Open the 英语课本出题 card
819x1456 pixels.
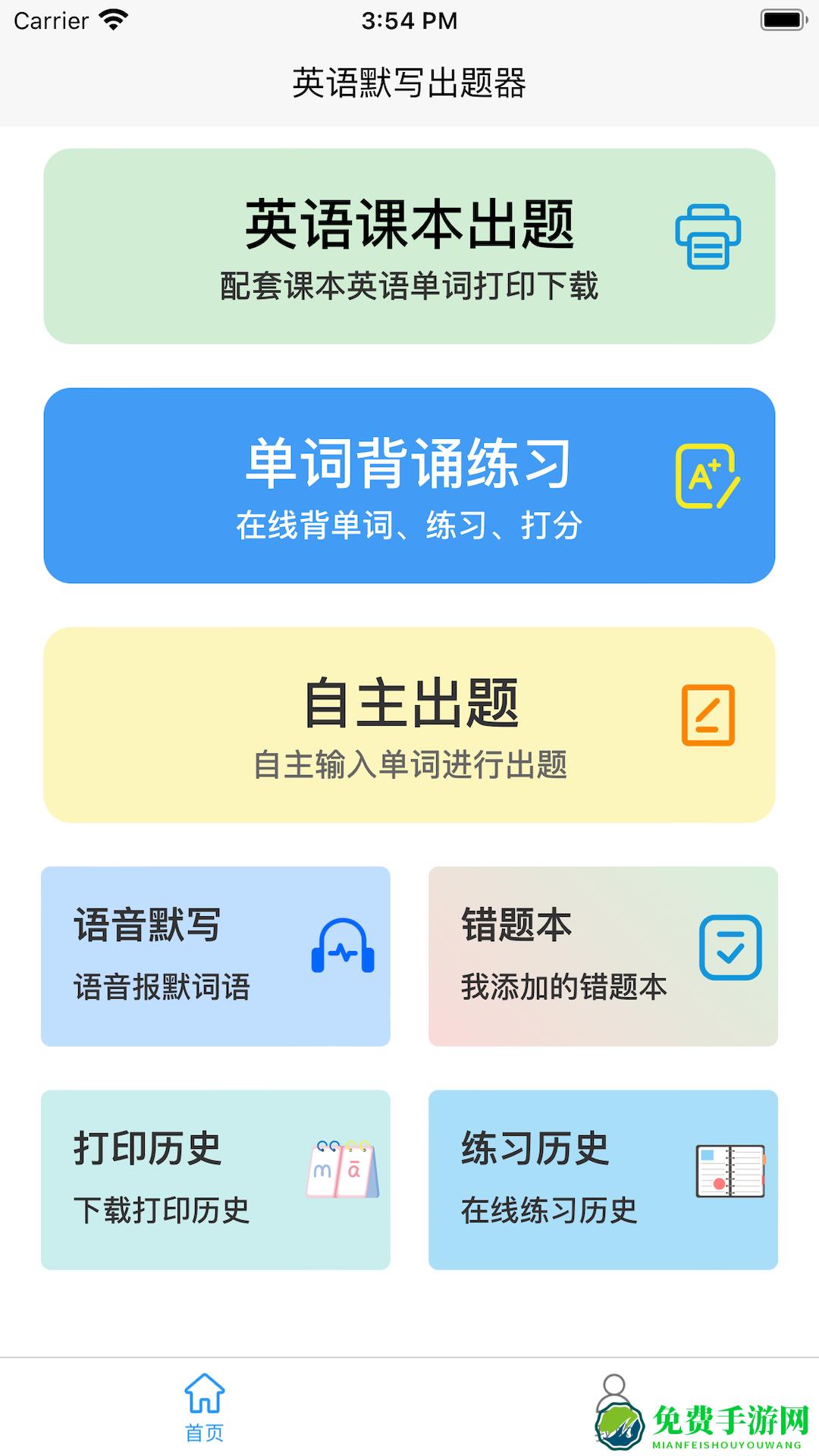pos(409,243)
